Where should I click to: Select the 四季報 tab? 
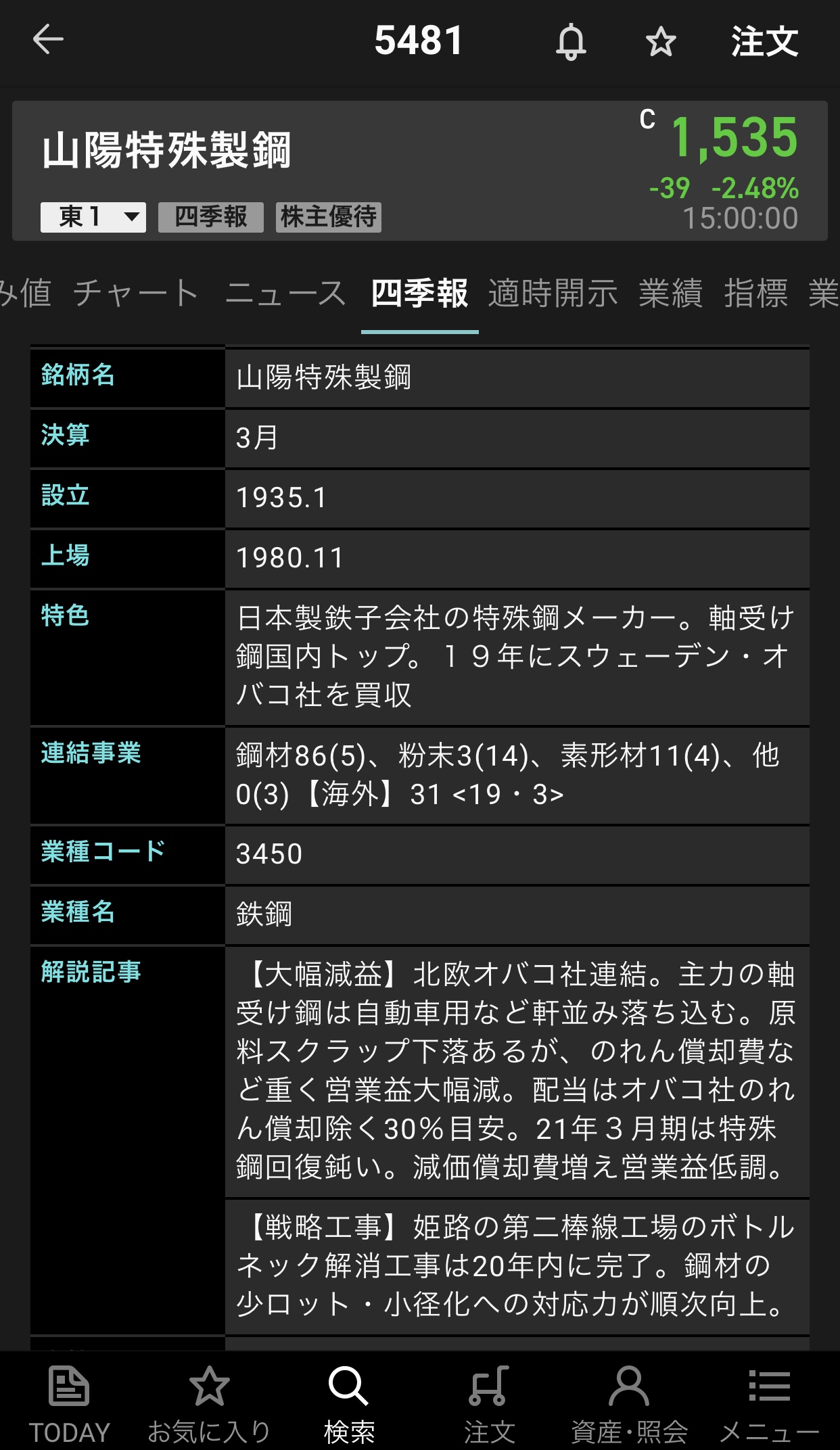[x=419, y=294]
